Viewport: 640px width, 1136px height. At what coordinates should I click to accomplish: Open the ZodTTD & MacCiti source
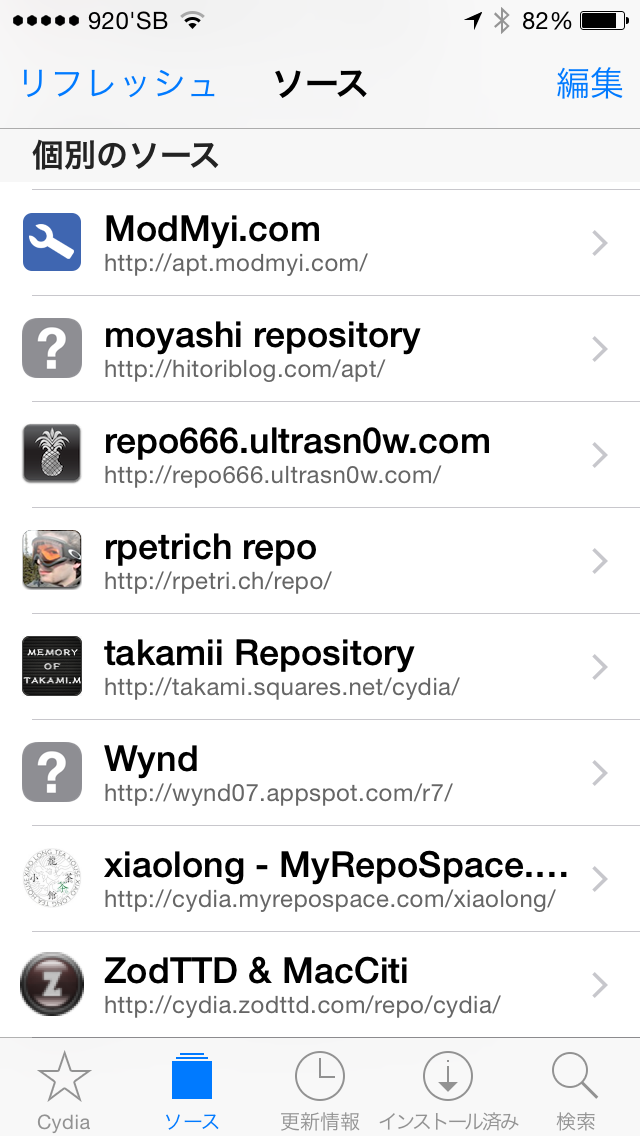(x=320, y=984)
